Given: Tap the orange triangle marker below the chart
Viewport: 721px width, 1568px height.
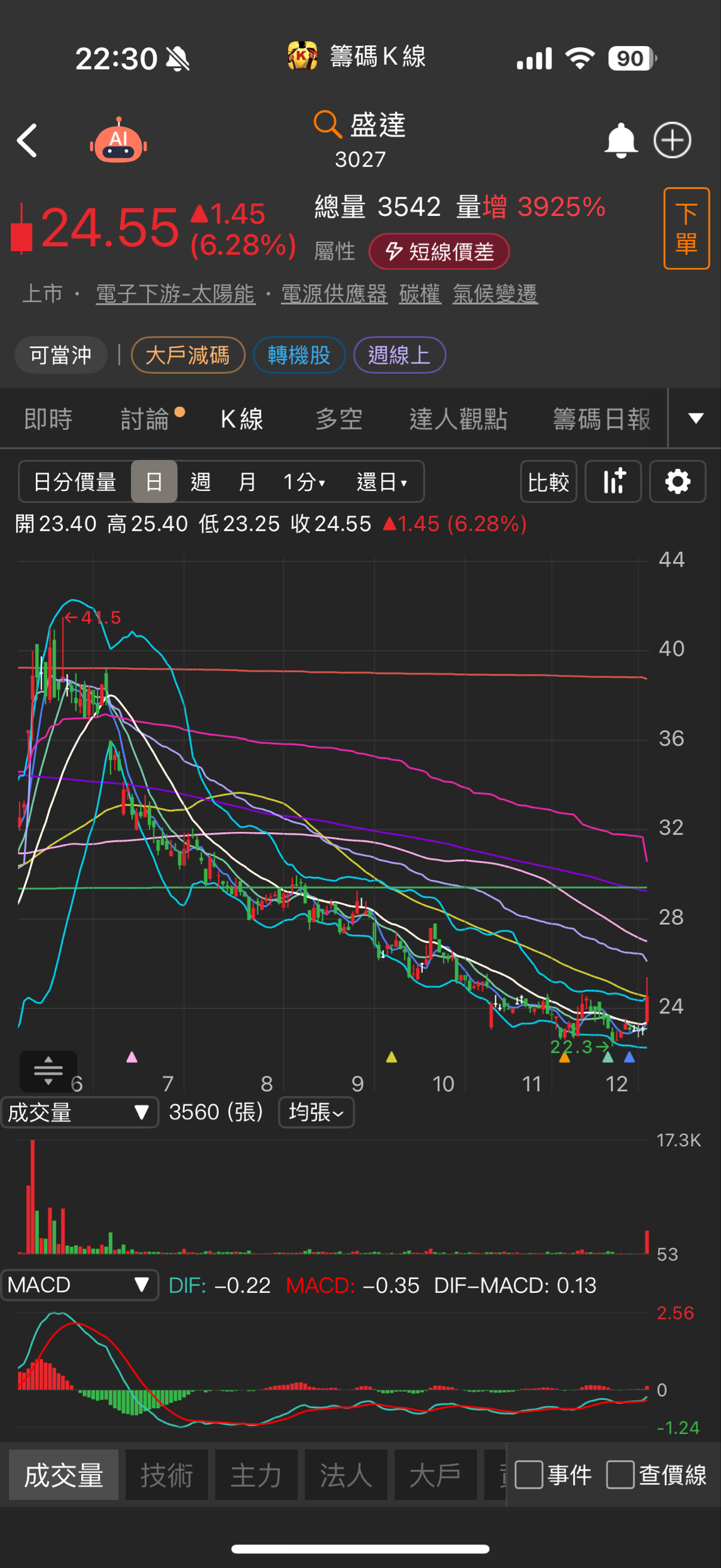Looking at the screenshot, I should [566, 1058].
